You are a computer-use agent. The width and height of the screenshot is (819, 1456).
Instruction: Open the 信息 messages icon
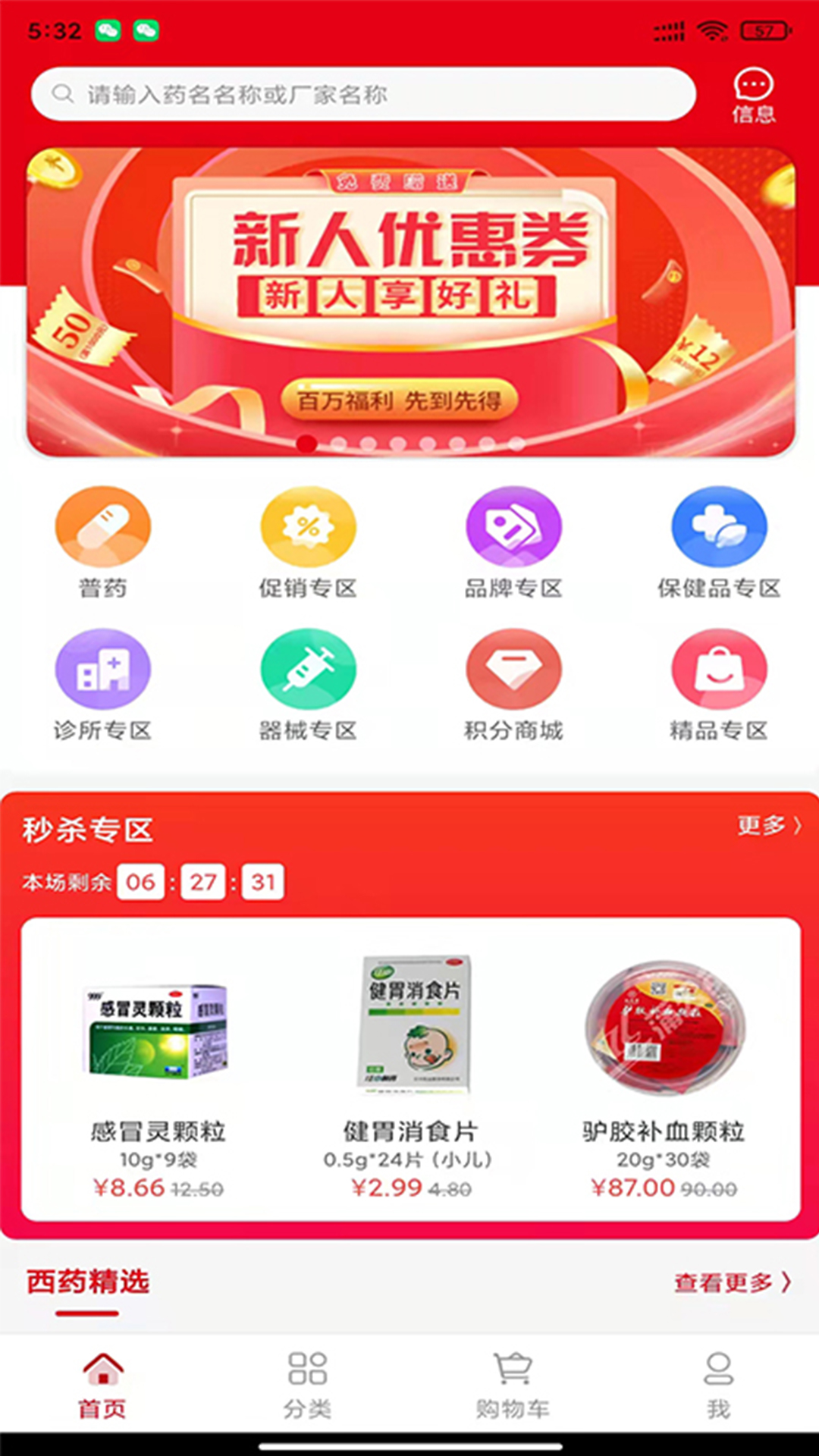point(752,95)
